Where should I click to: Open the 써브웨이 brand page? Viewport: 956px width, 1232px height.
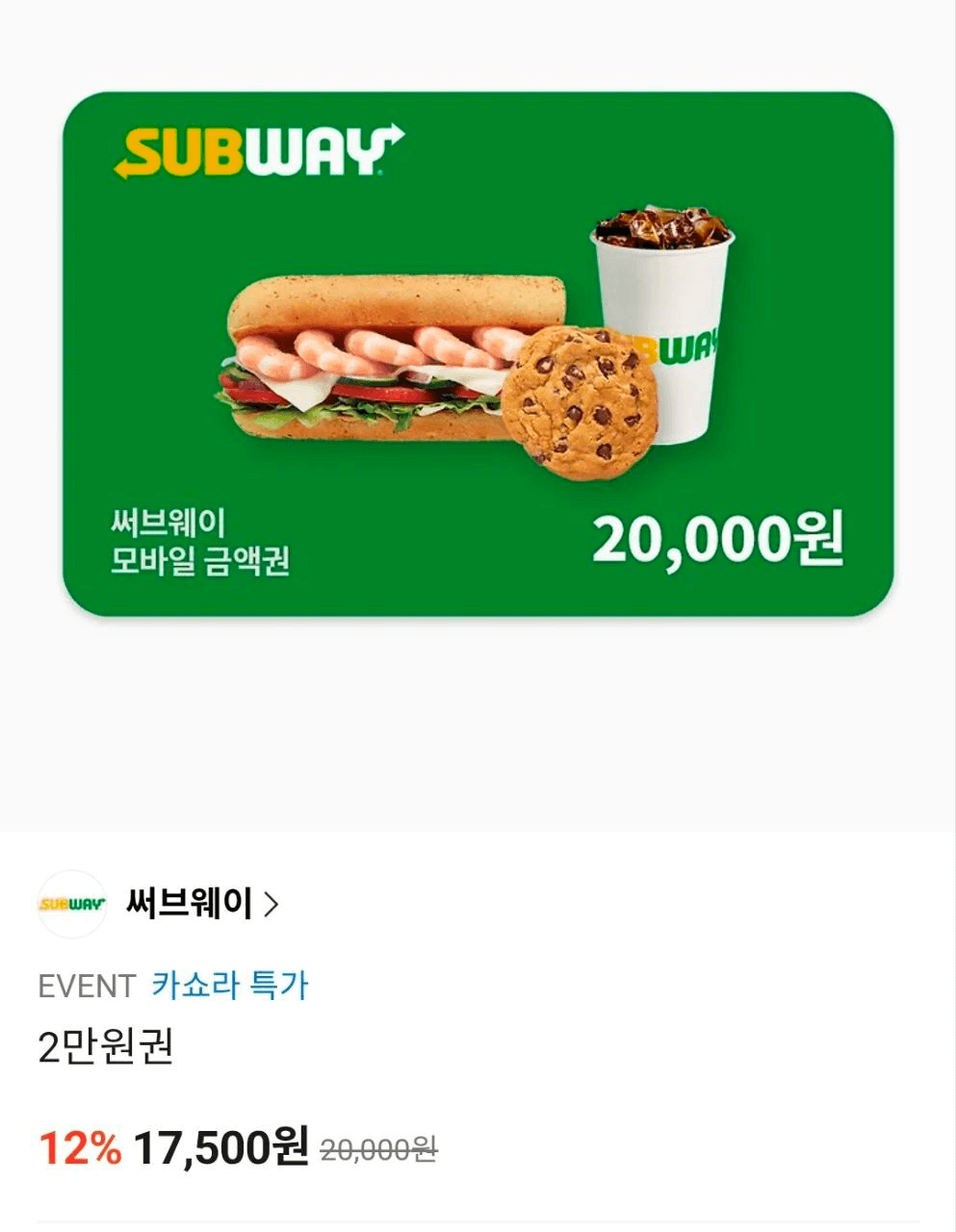pyautogui.click(x=200, y=904)
